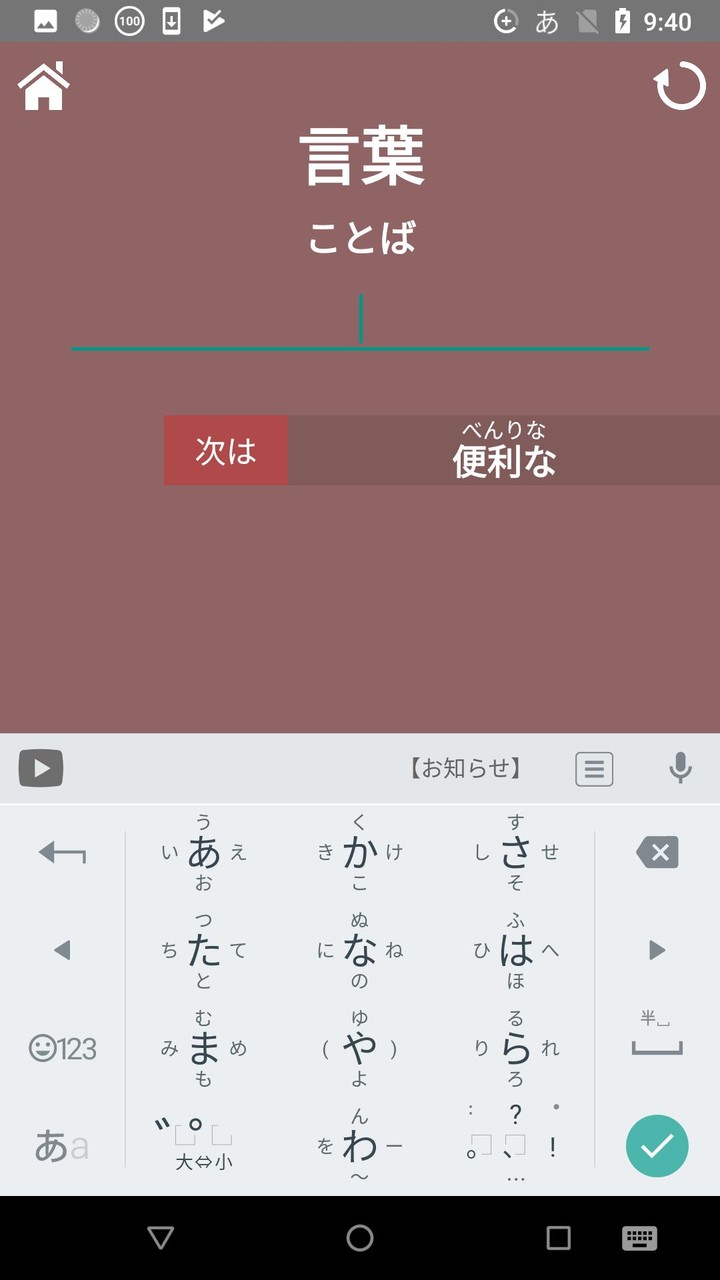Image resolution: width=720 pixels, height=1280 pixels.
Task: Tap the home icon at top left
Action: [42, 87]
